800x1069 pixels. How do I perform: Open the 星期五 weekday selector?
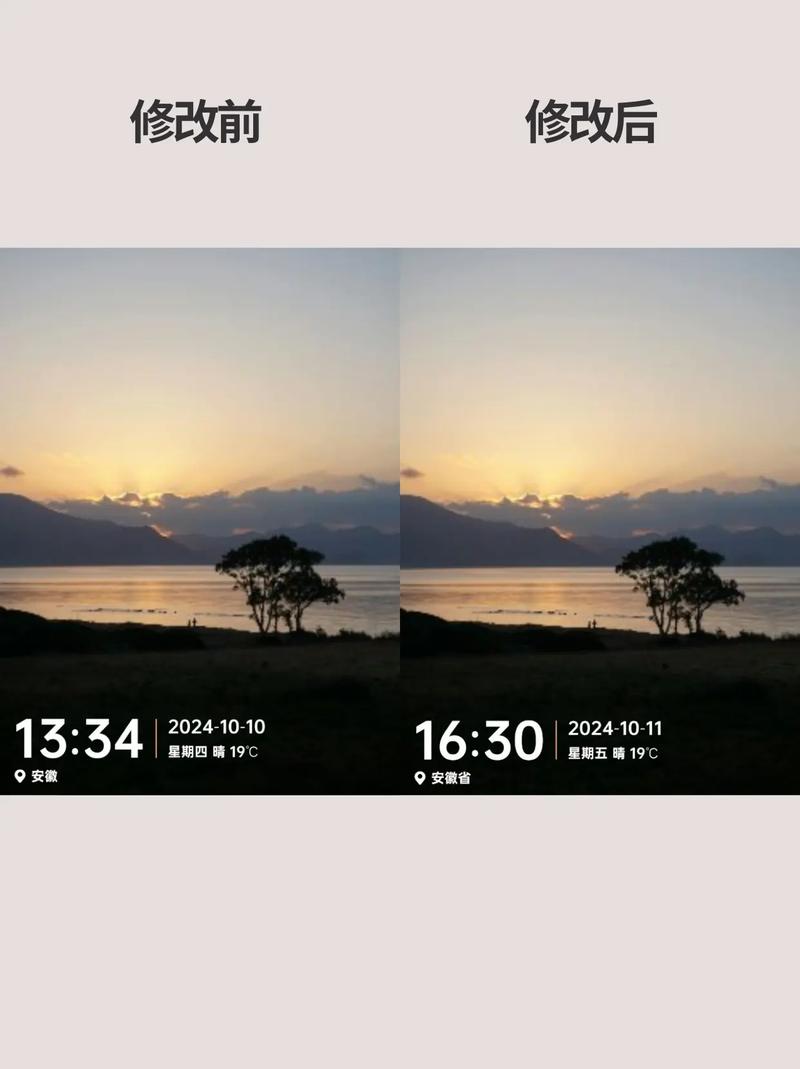[x=587, y=751]
